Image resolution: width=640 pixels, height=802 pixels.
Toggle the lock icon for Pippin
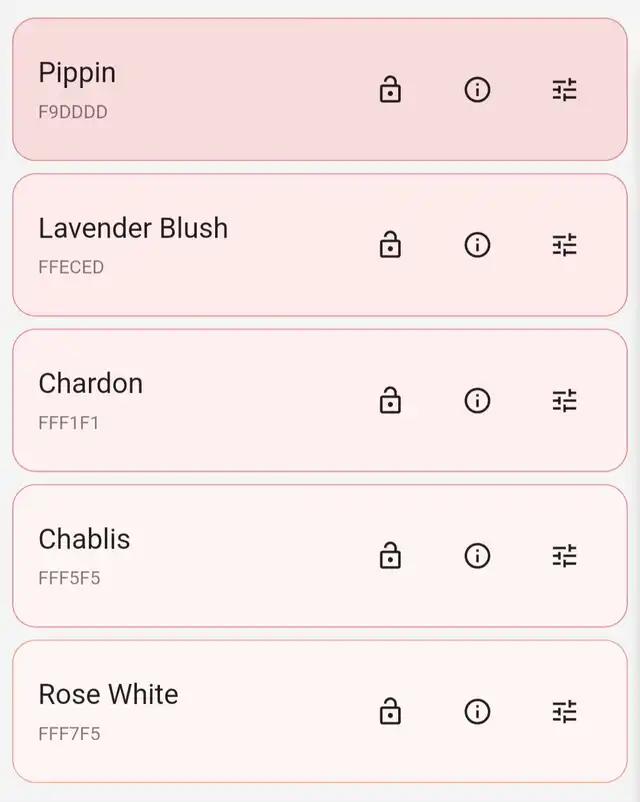point(390,90)
